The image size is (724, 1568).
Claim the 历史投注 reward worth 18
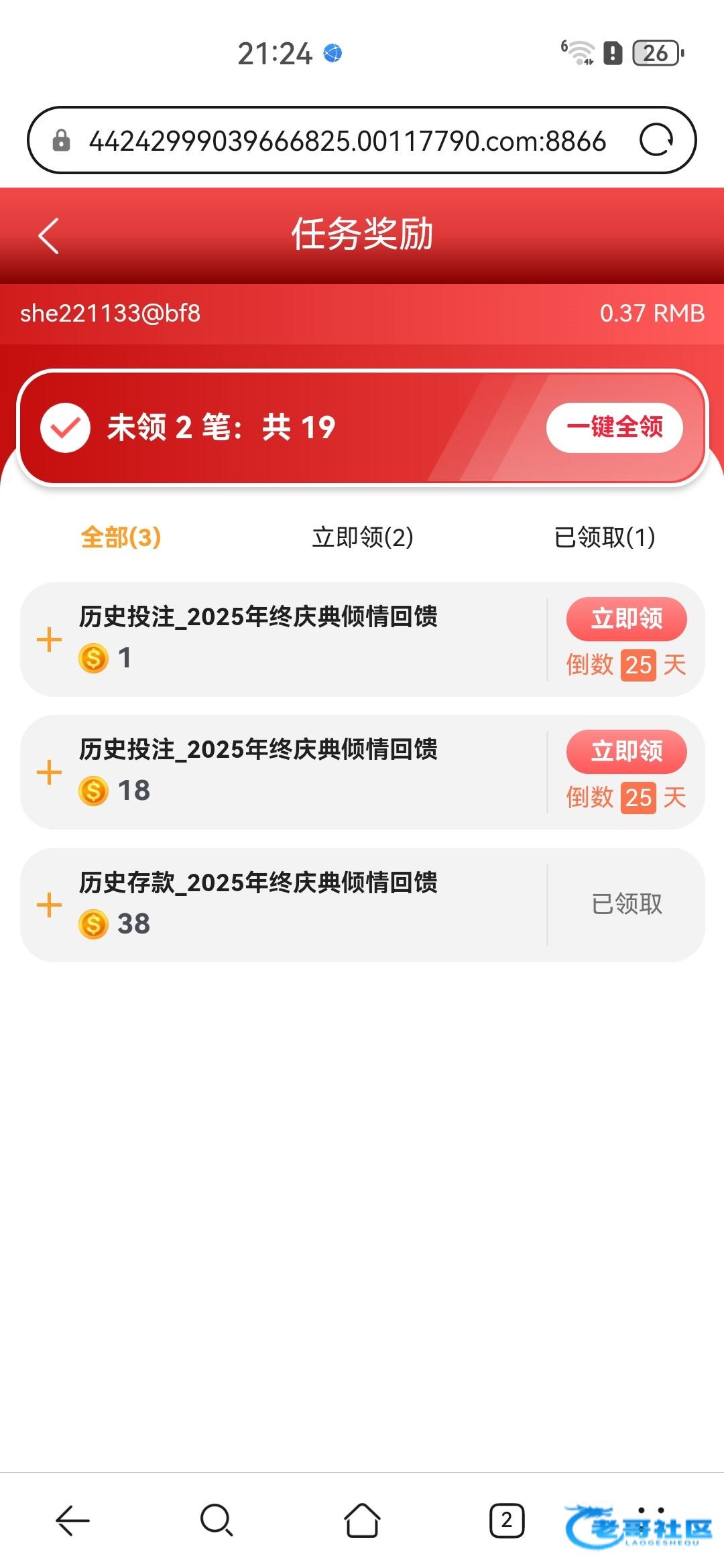point(626,751)
